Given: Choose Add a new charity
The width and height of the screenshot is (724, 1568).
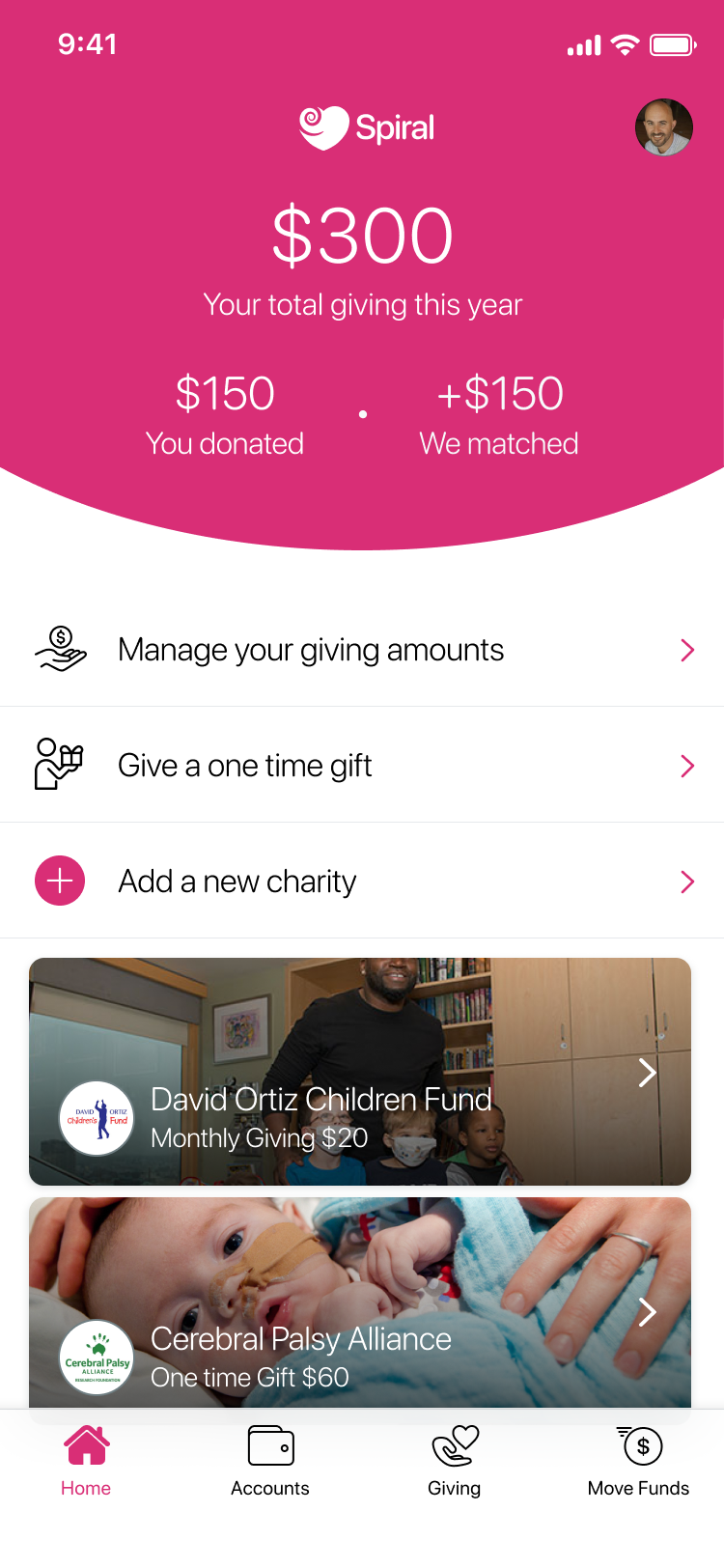Looking at the screenshot, I should (x=362, y=882).
